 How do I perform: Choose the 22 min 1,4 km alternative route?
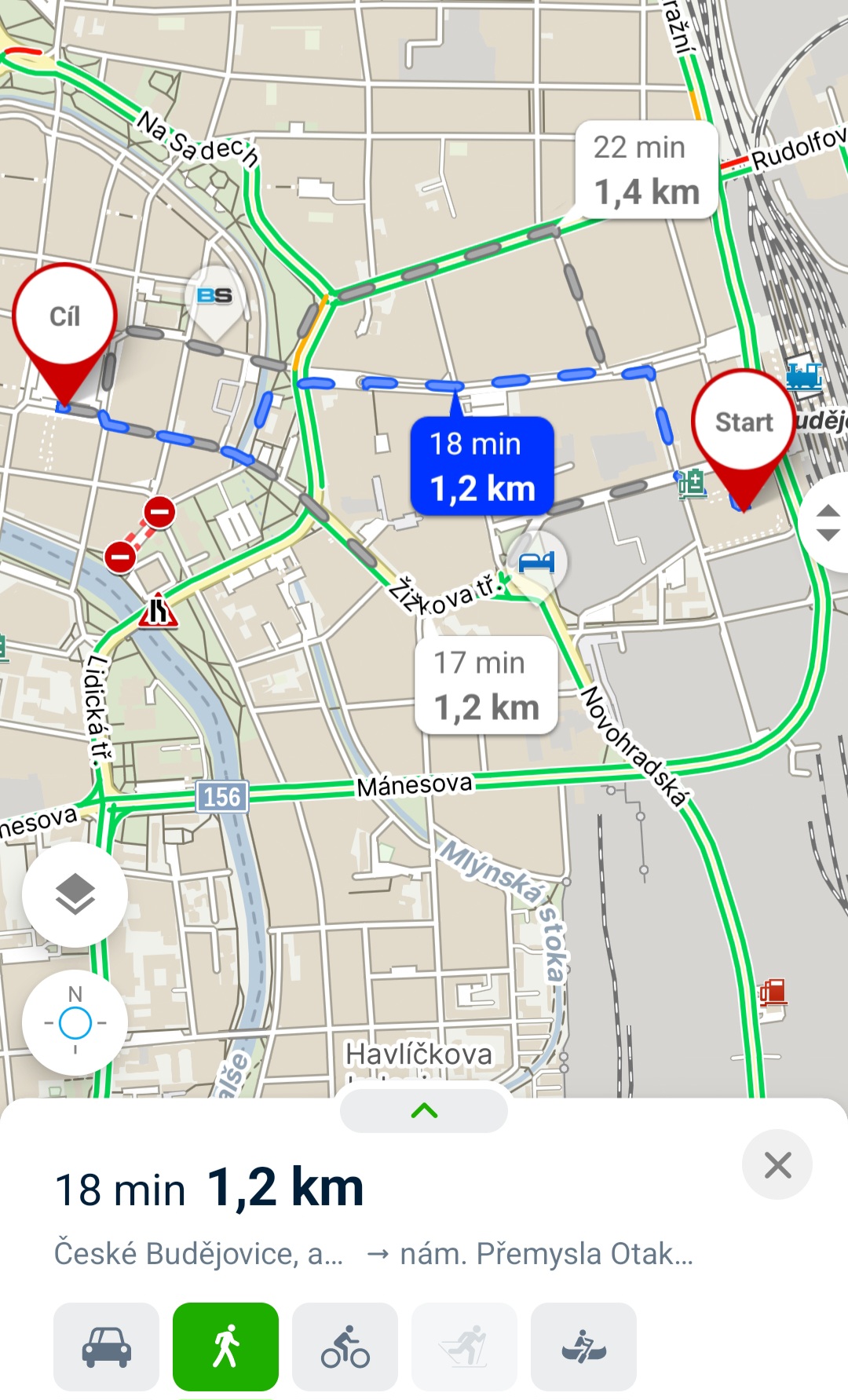click(647, 170)
